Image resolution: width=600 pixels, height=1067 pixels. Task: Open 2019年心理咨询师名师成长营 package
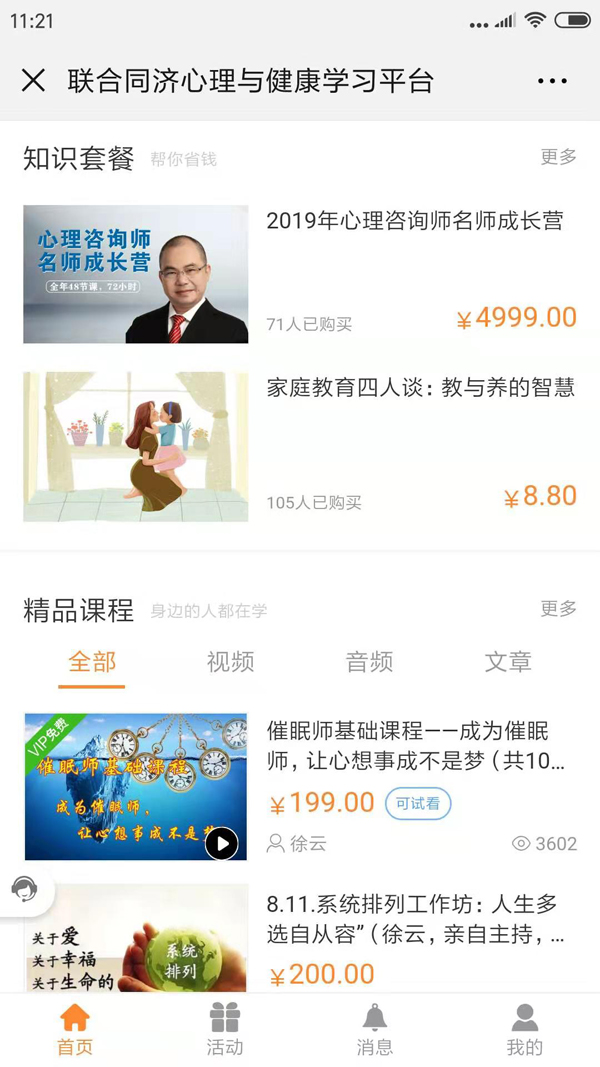[x=414, y=222]
